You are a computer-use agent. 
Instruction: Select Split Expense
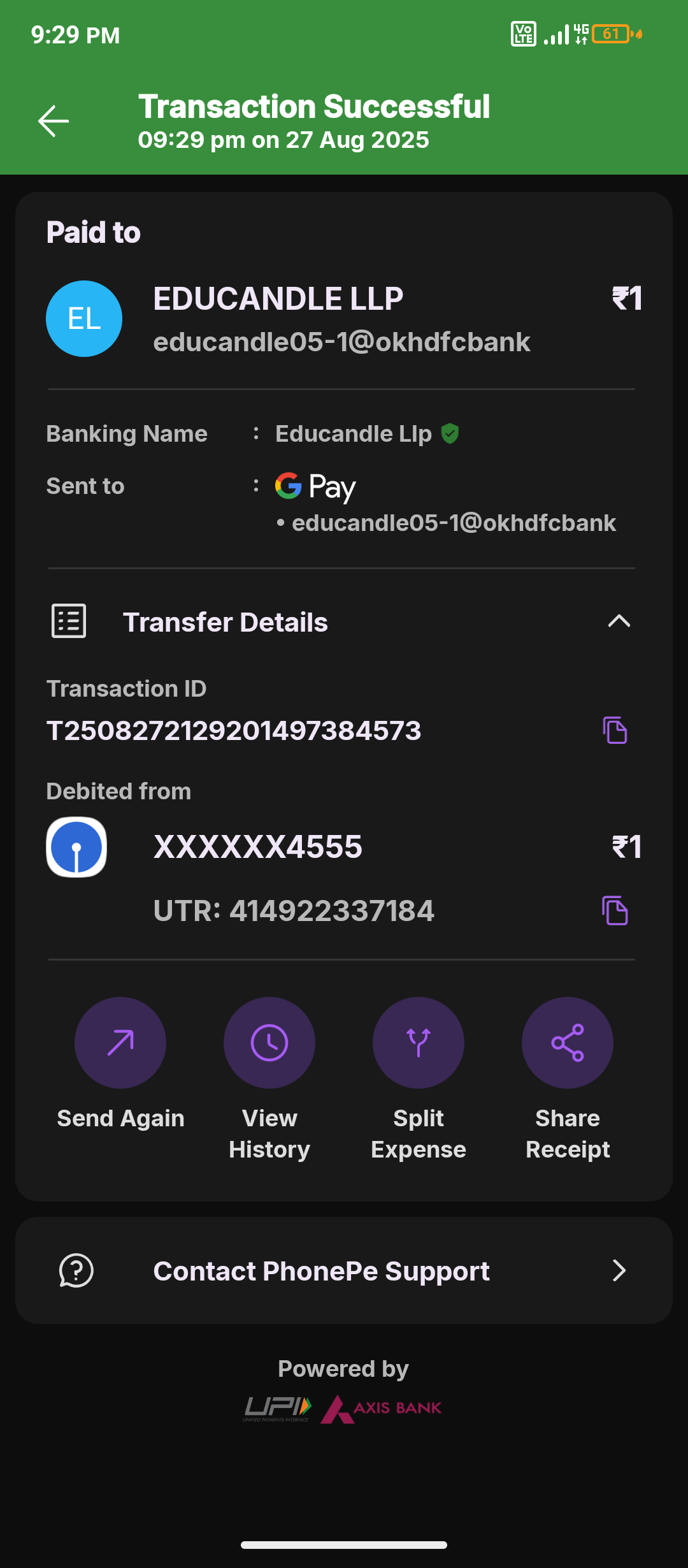[x=419, y=1043]
